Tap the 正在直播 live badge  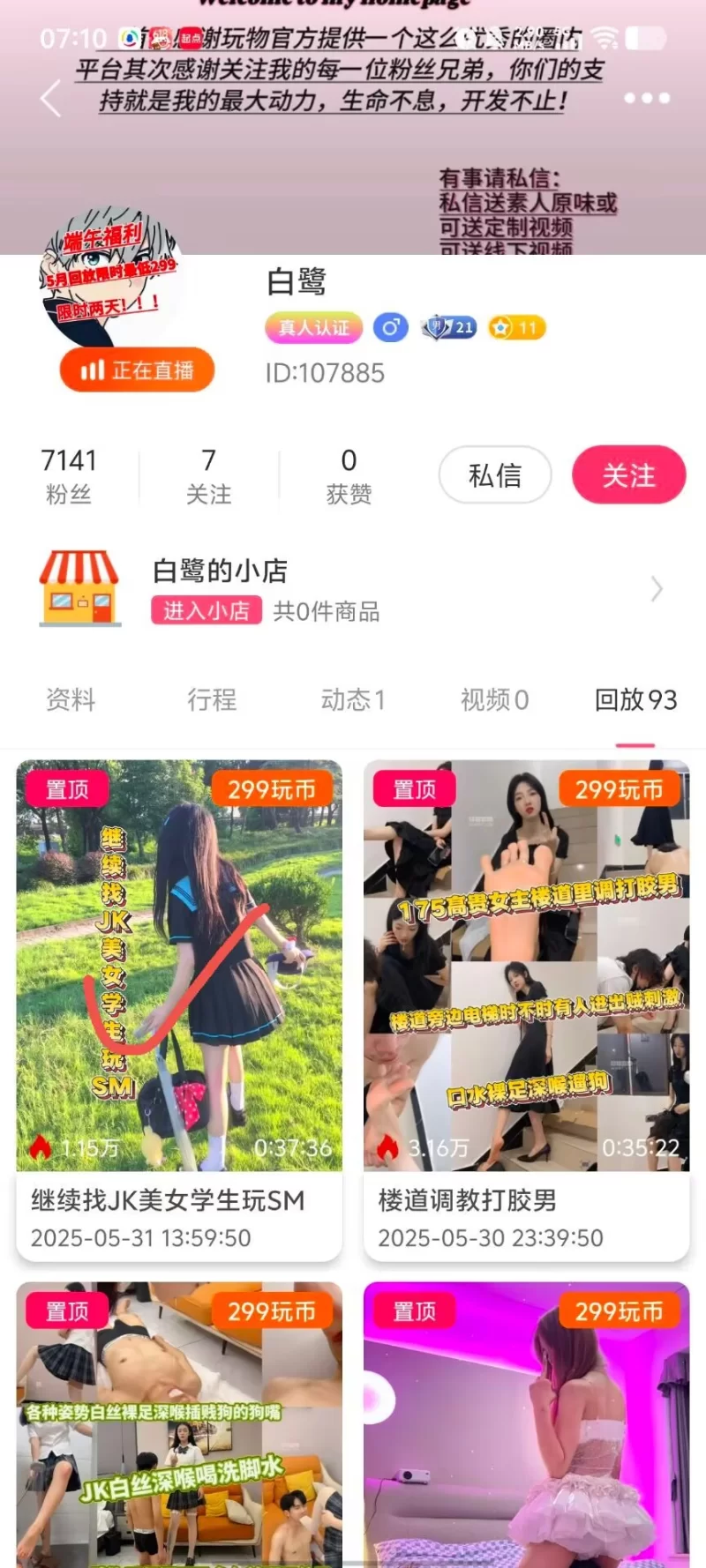point(138,370)
